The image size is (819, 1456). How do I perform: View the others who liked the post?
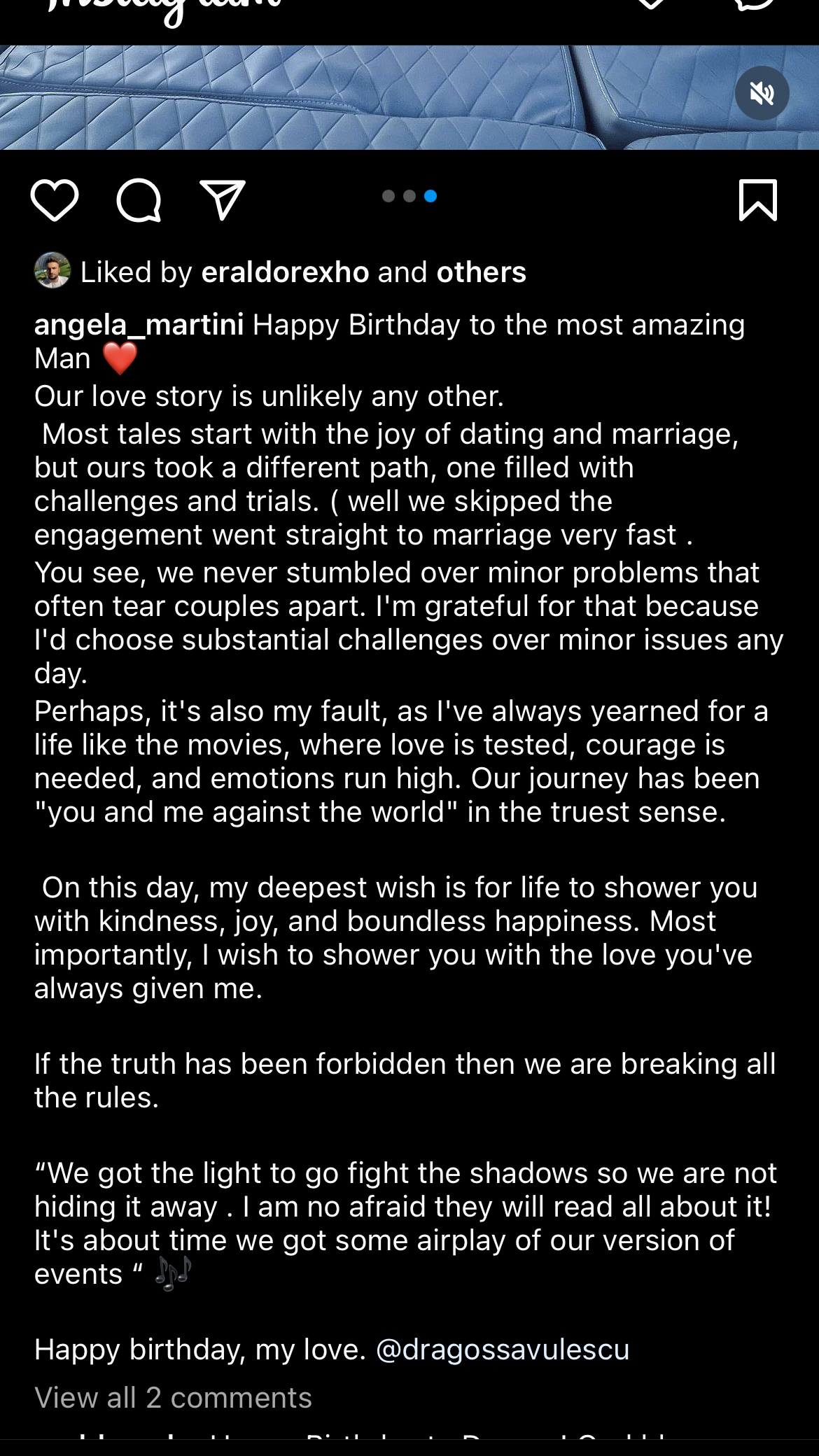(481, 272)
